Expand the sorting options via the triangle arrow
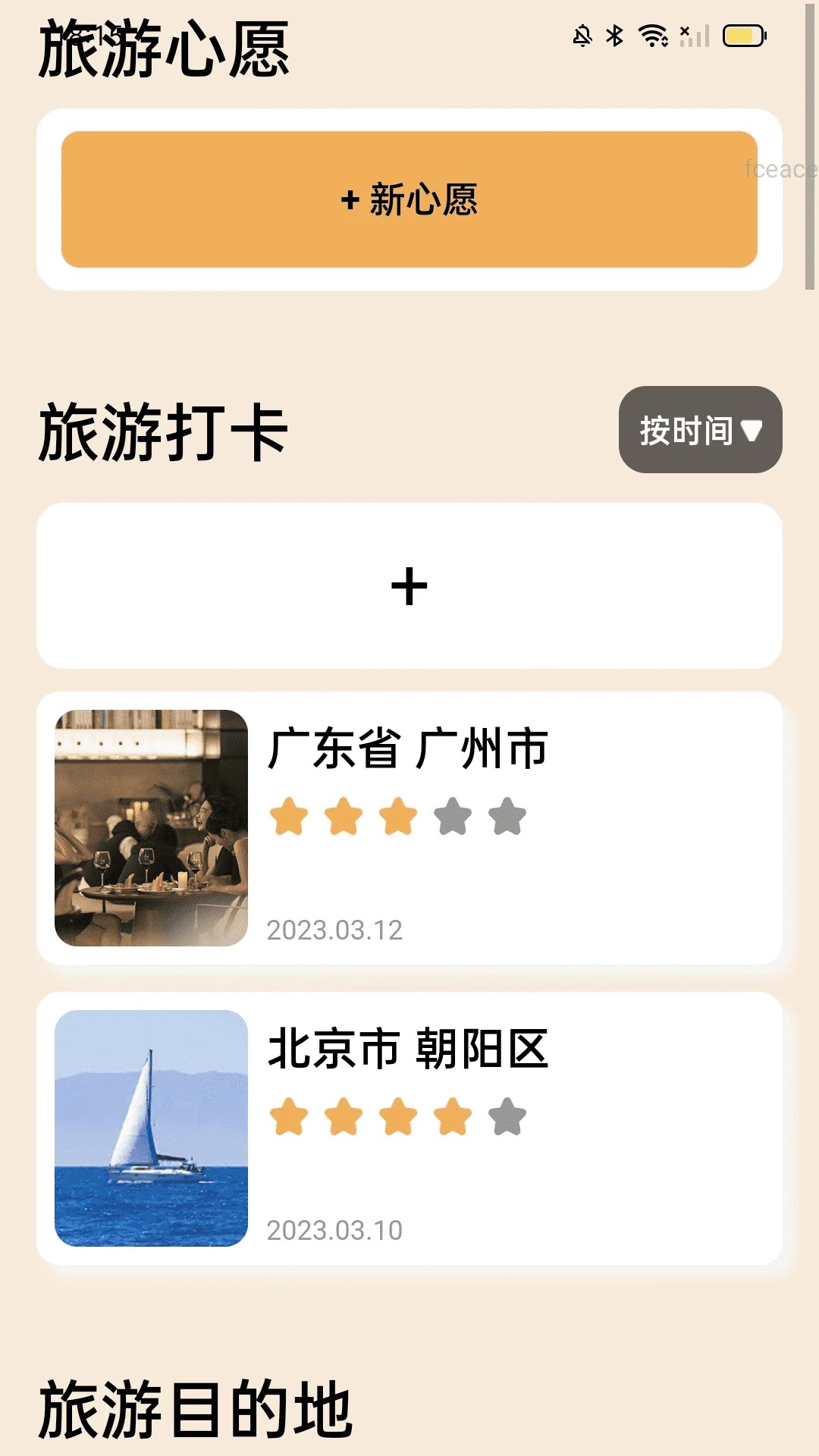 752,431
